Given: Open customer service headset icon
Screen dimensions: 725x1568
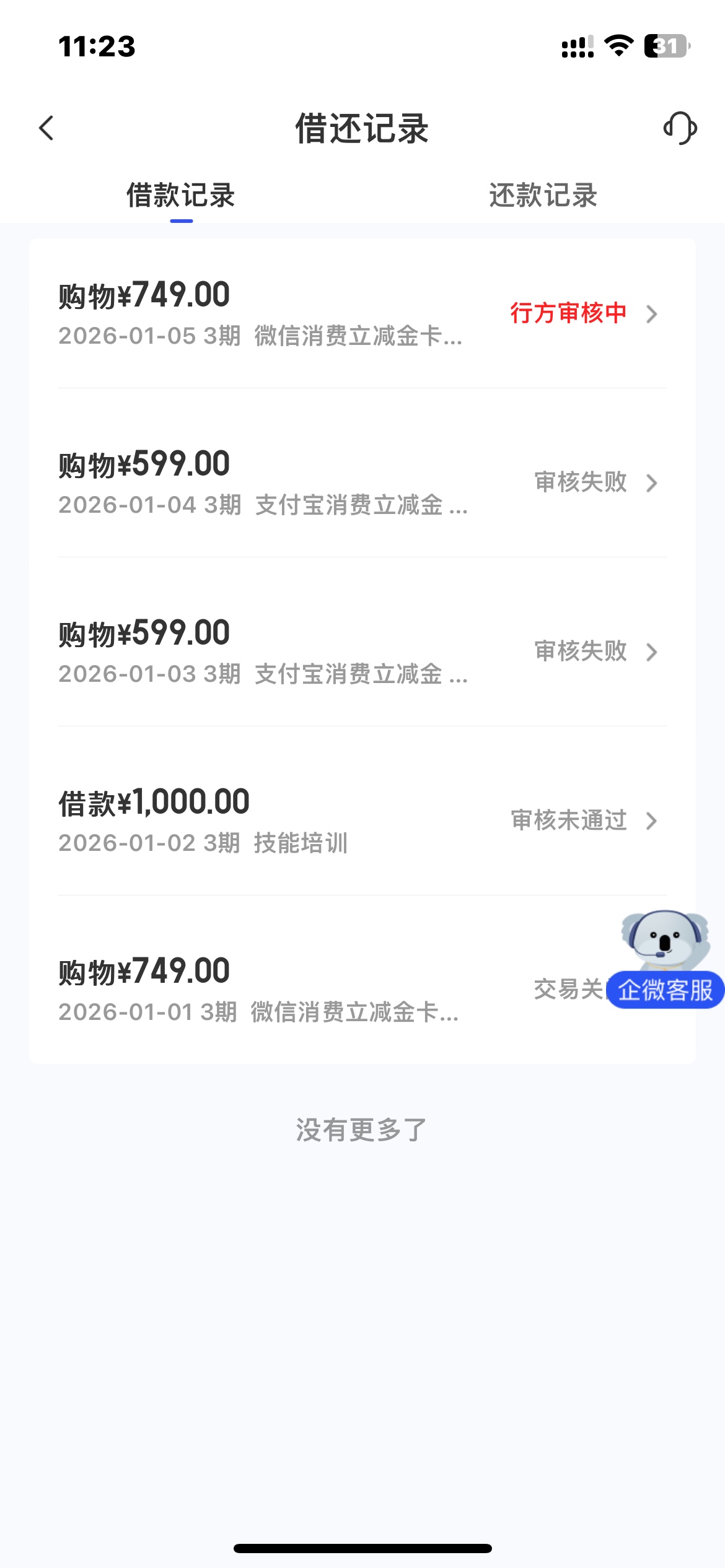Looking at the screenshot, I should pyautogui.click(x=680, y=128).
